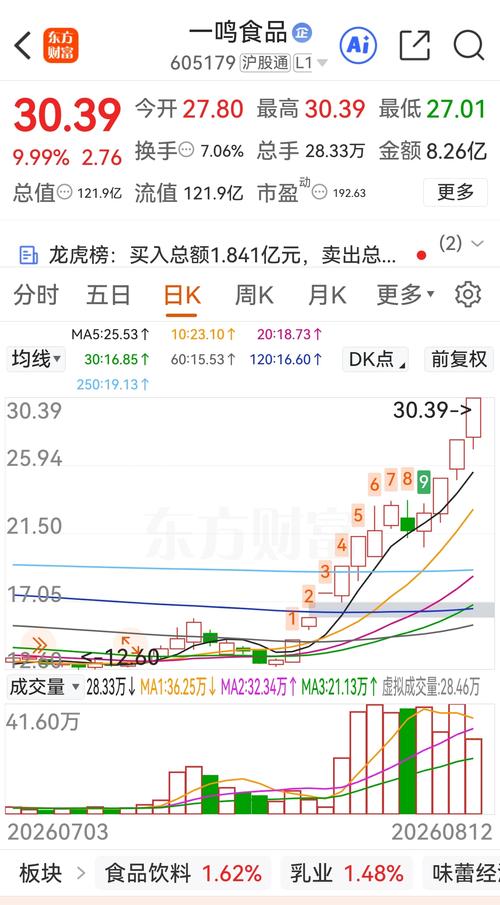Open the 更多 chart period dropdown
Viewport: 500px width, 905px height.
point(405,295)
